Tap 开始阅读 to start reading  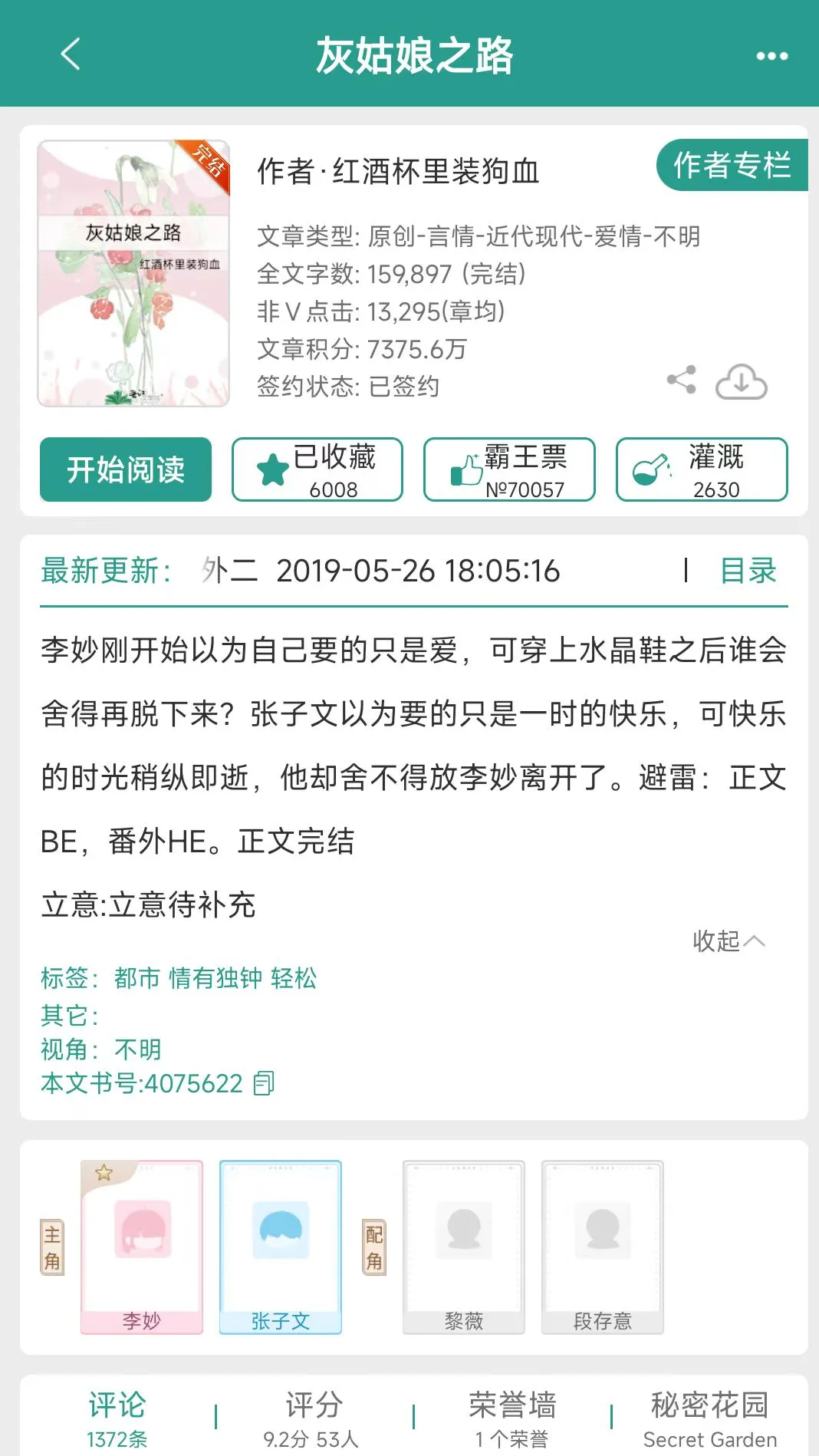click(126, 469)
